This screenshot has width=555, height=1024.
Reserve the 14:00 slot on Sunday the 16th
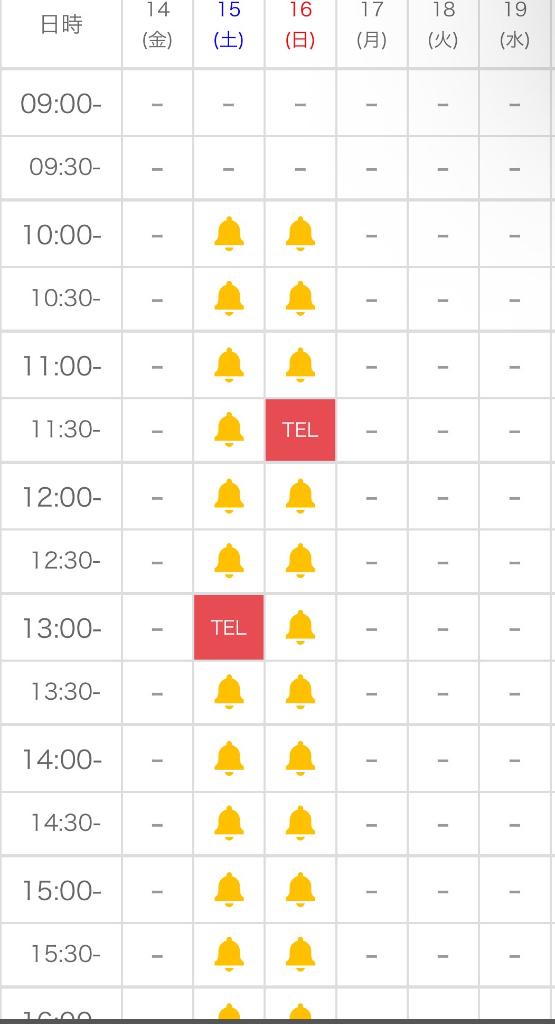click(x=300, y=759)
